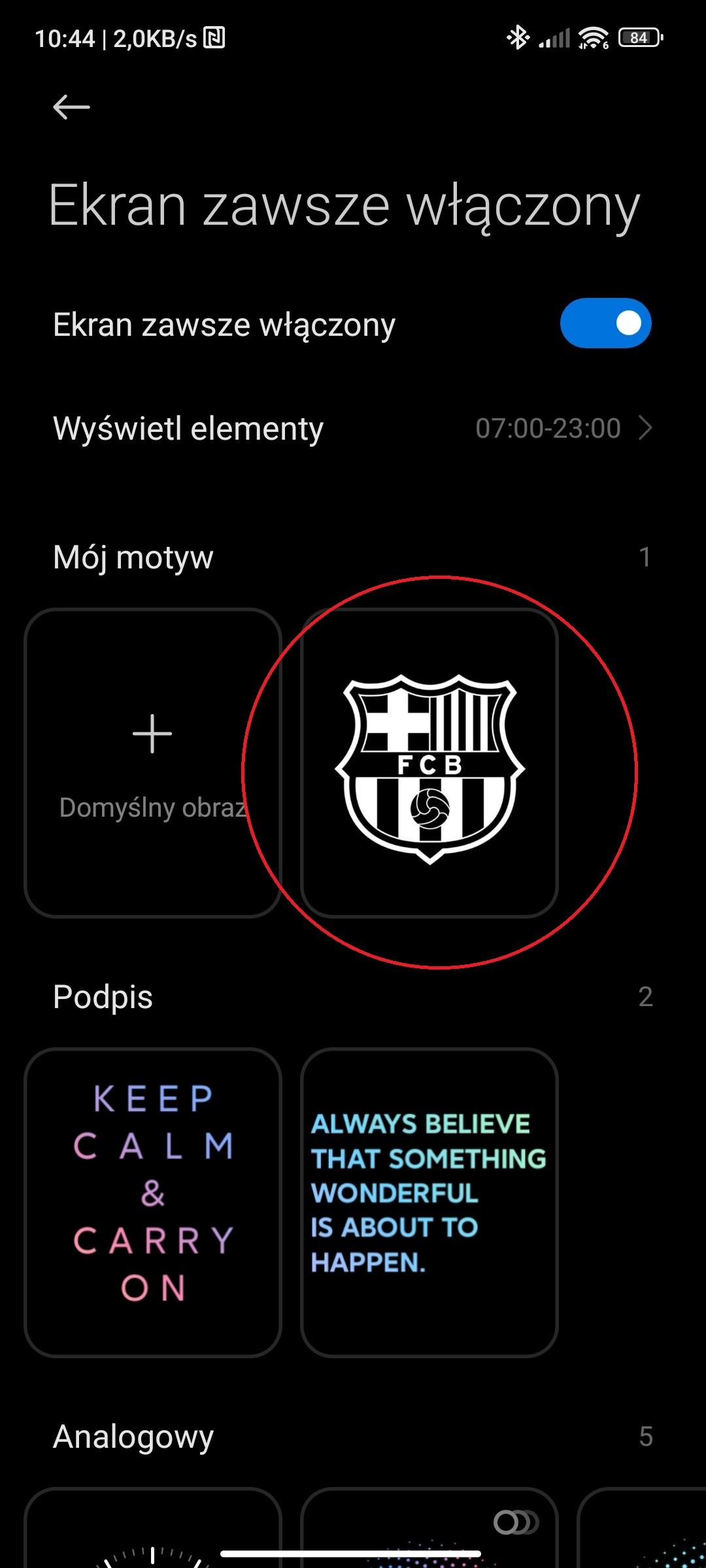Go back using the arrow icon
Viewport: 706px width, 1568px height.
tap(71, 107)
